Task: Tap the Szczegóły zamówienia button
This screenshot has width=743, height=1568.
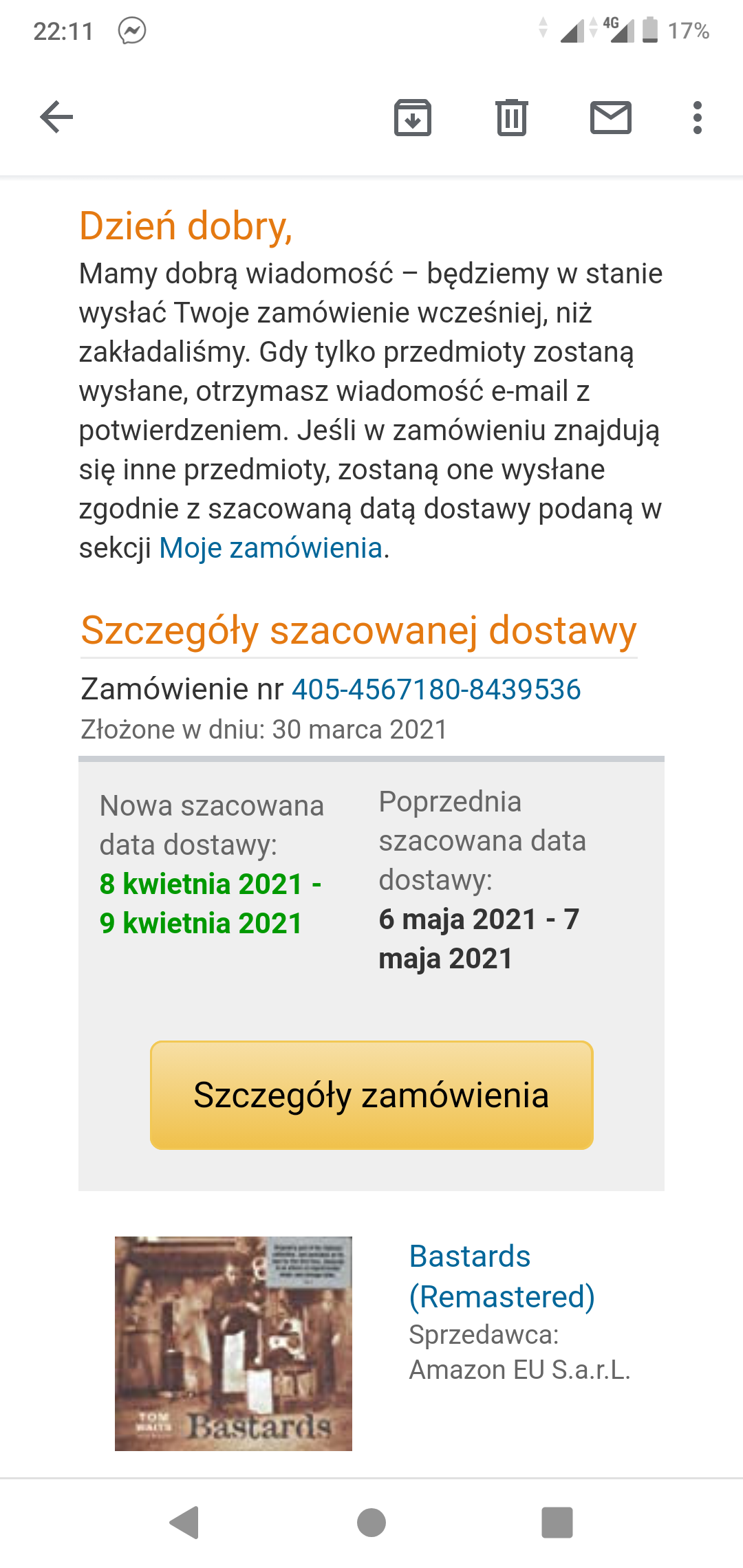Action: tap(371, 1095)
